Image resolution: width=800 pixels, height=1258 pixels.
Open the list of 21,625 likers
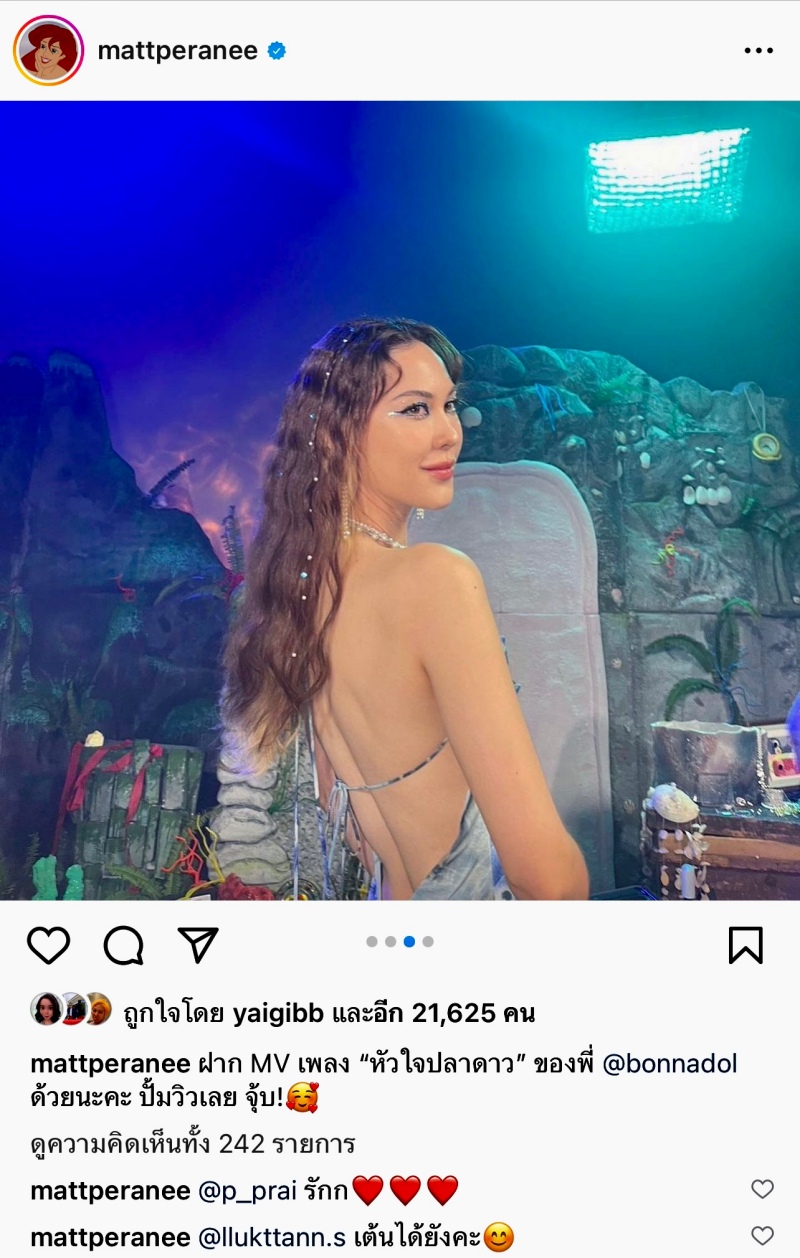click(450, 1013)
